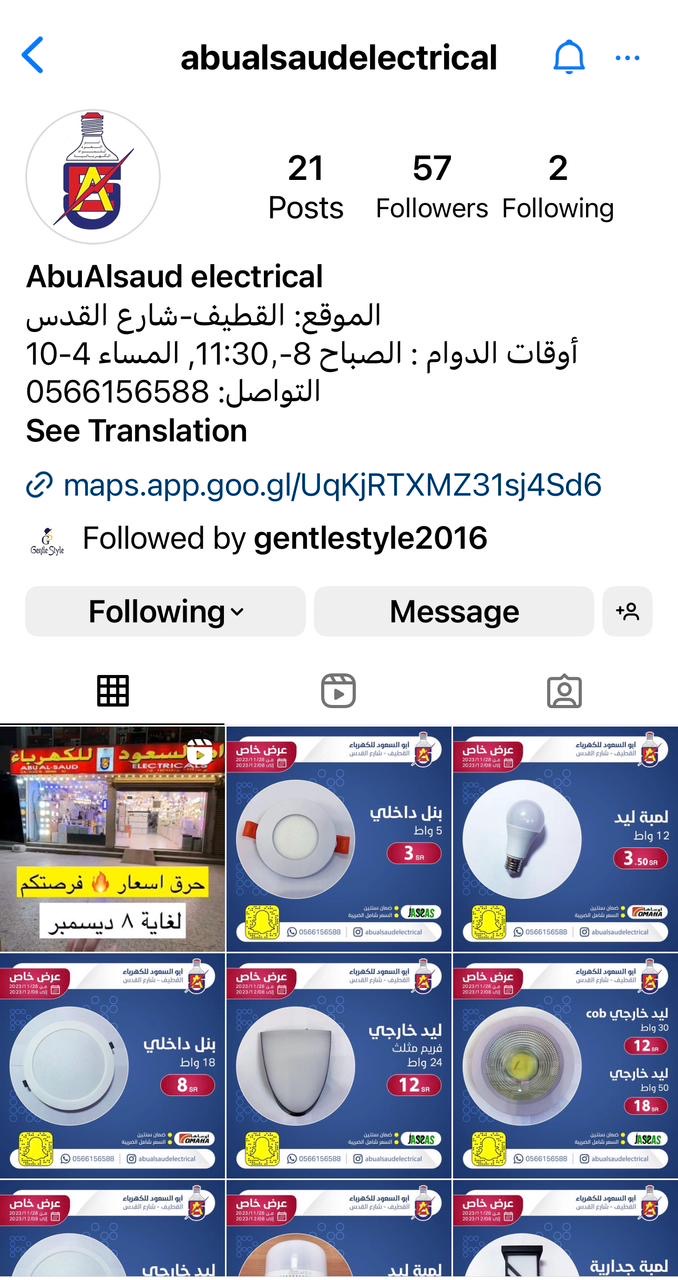Go back using the arrow icon
The height and width of the screenshot is (1280, 678).
coord(33,56)
